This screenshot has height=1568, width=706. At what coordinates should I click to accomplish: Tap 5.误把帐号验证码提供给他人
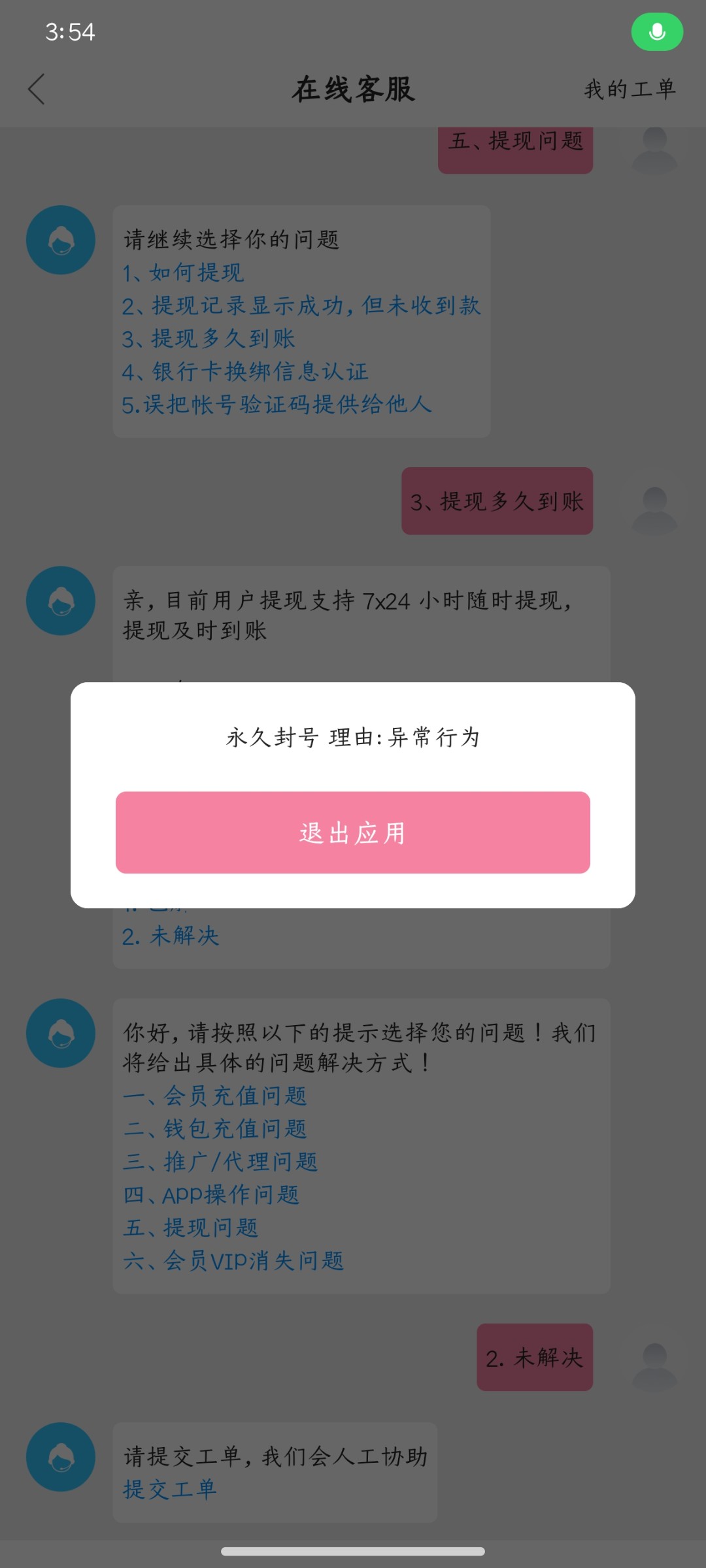pos(277,404)
